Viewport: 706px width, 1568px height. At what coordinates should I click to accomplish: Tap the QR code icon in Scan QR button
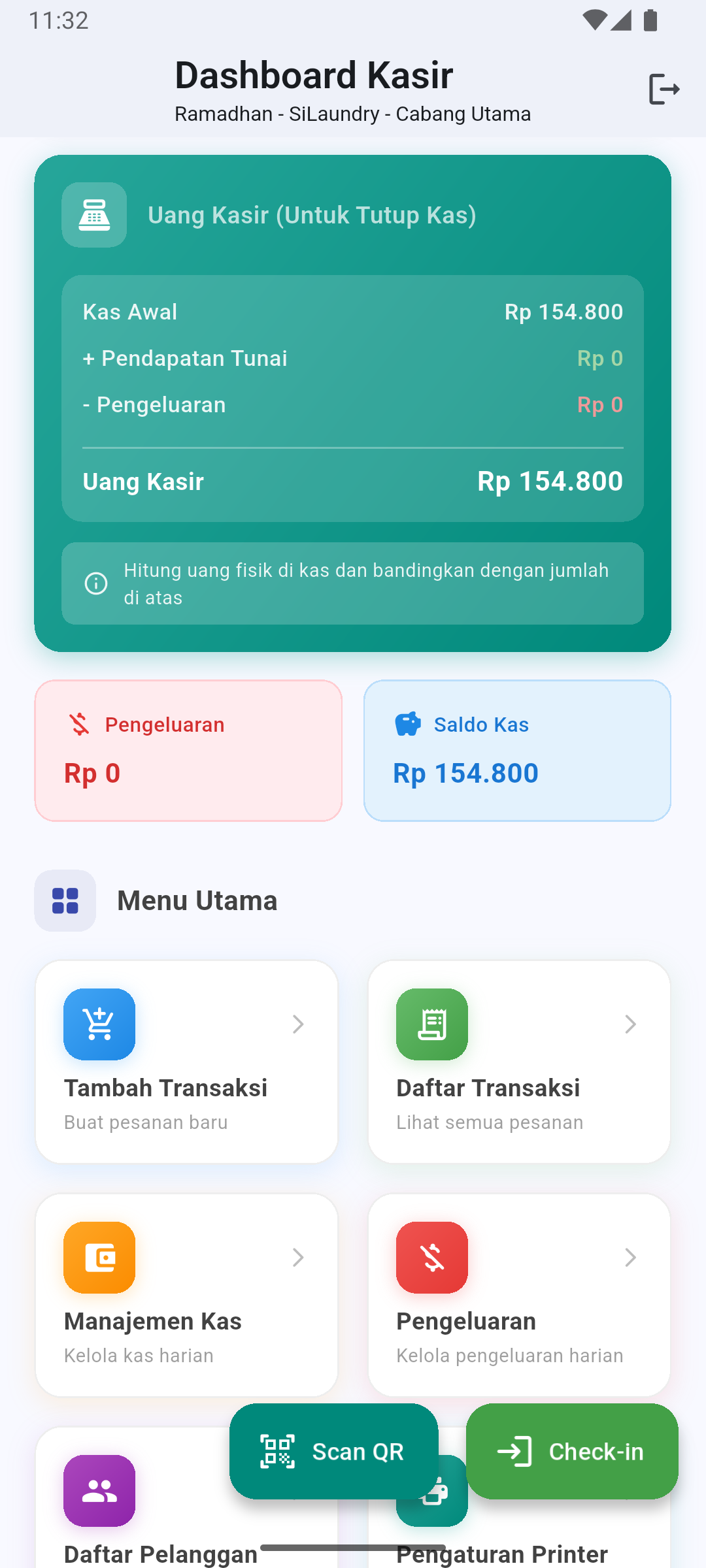point(277,1452)
